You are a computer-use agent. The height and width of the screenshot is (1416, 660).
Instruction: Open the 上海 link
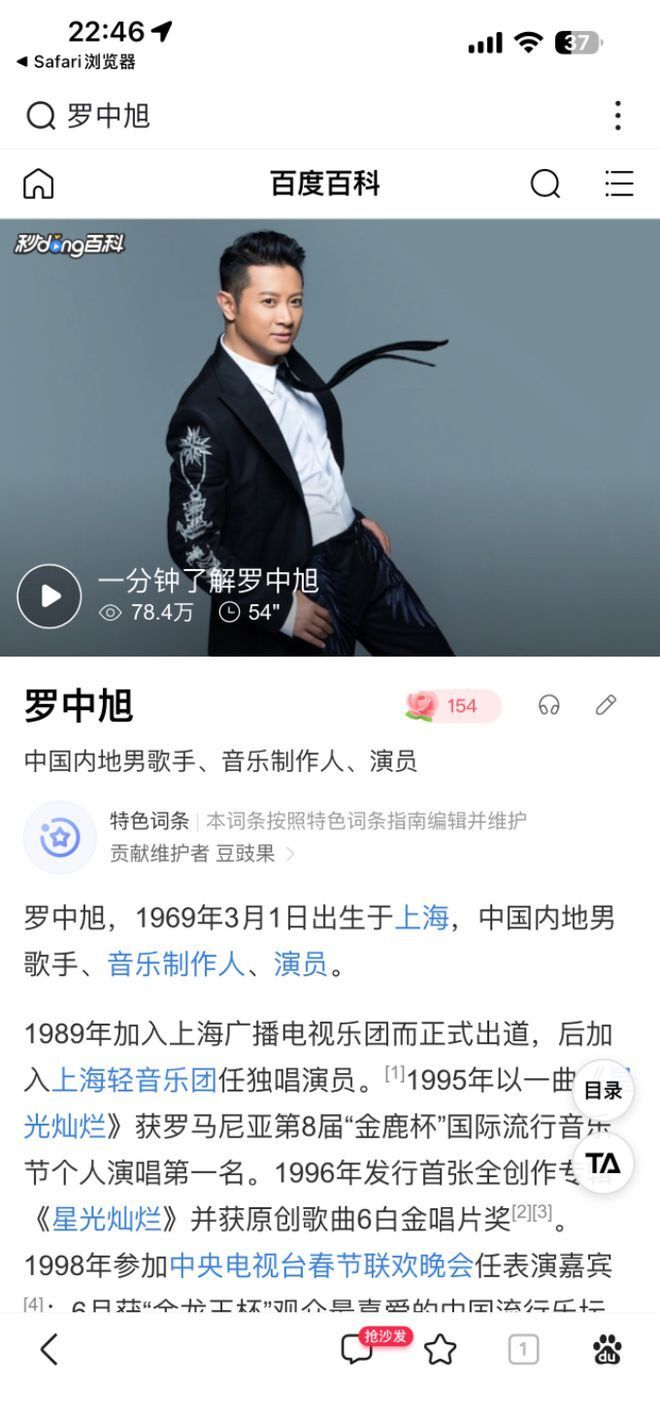point(422,917)
